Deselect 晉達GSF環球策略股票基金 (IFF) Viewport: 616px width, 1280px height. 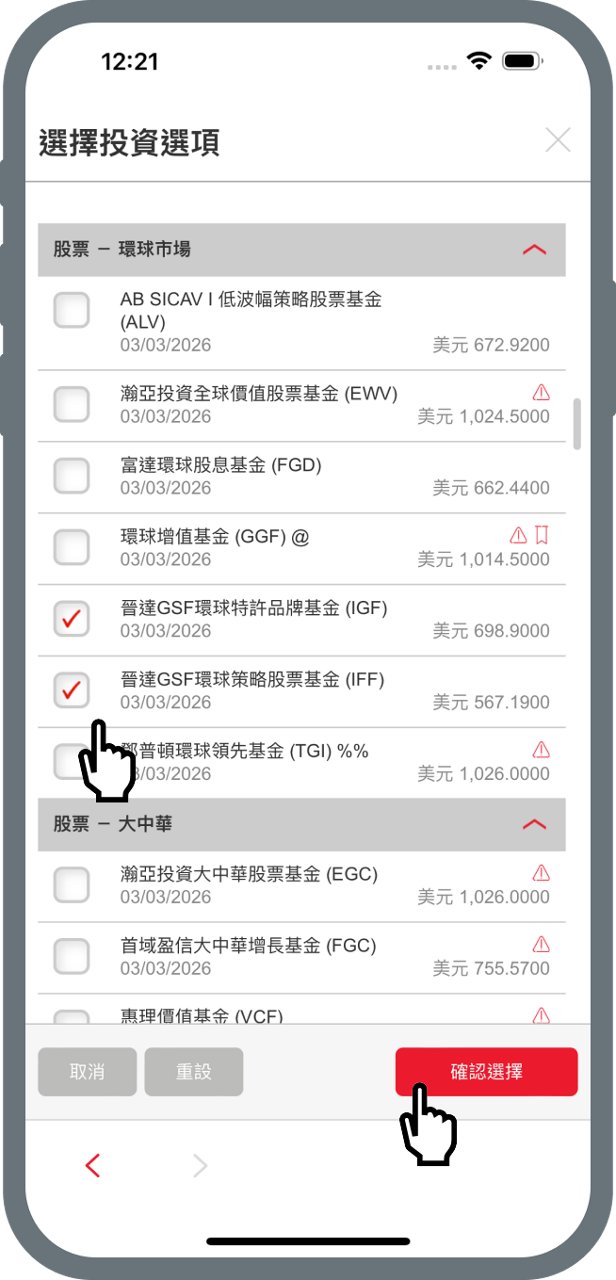(x=71, y=690)
